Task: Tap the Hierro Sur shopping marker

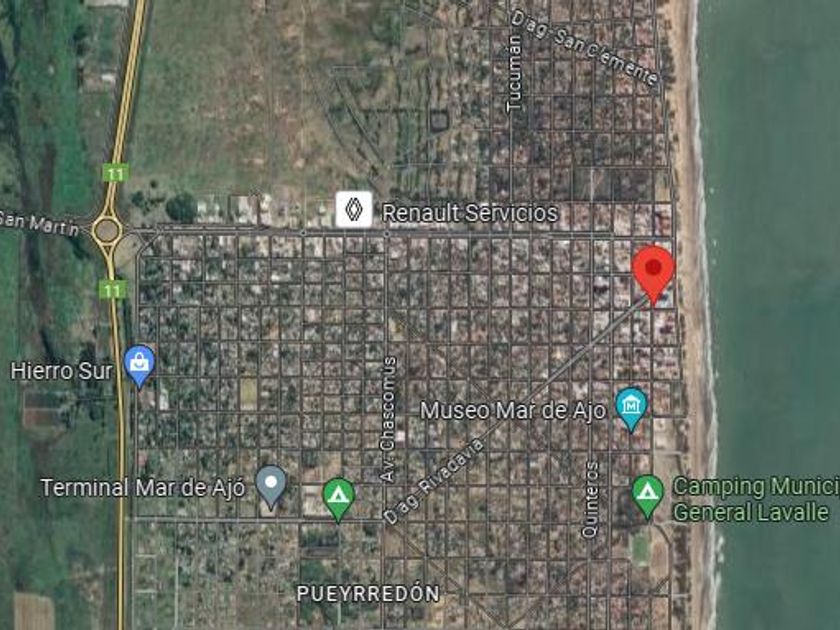Action: (139, 366)
